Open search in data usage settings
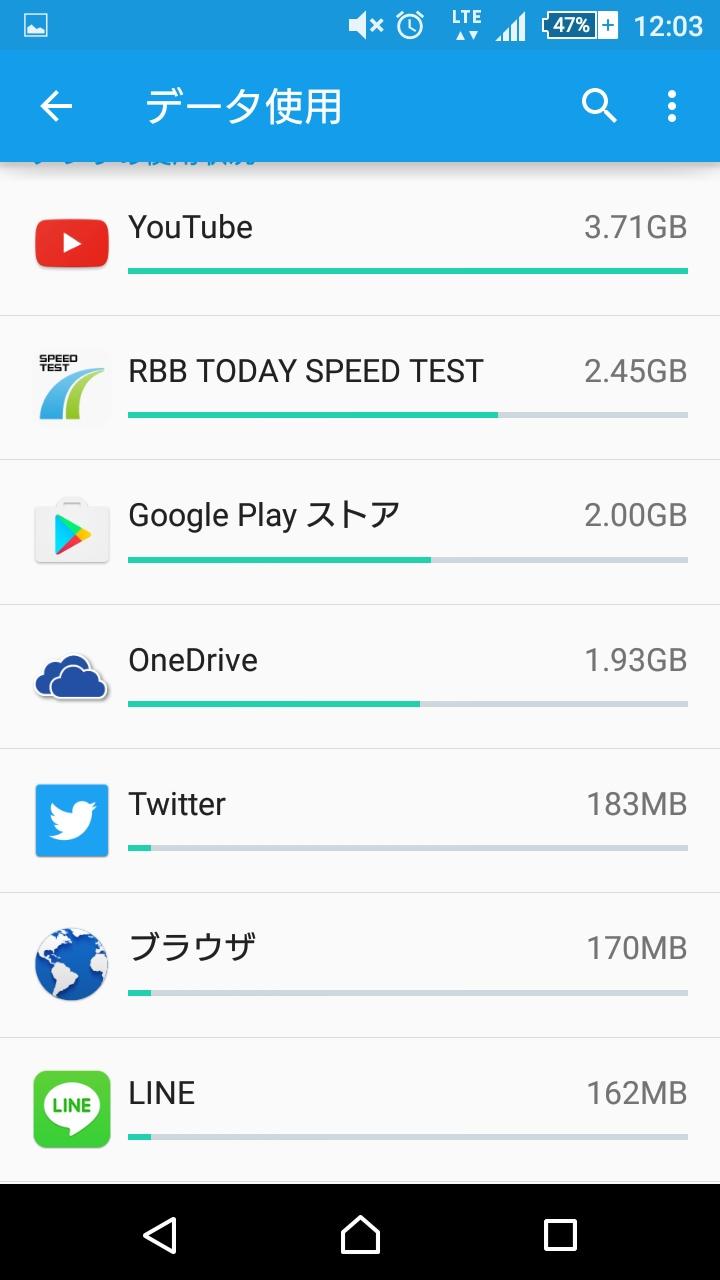720x1280 pixels. point(599,106)
